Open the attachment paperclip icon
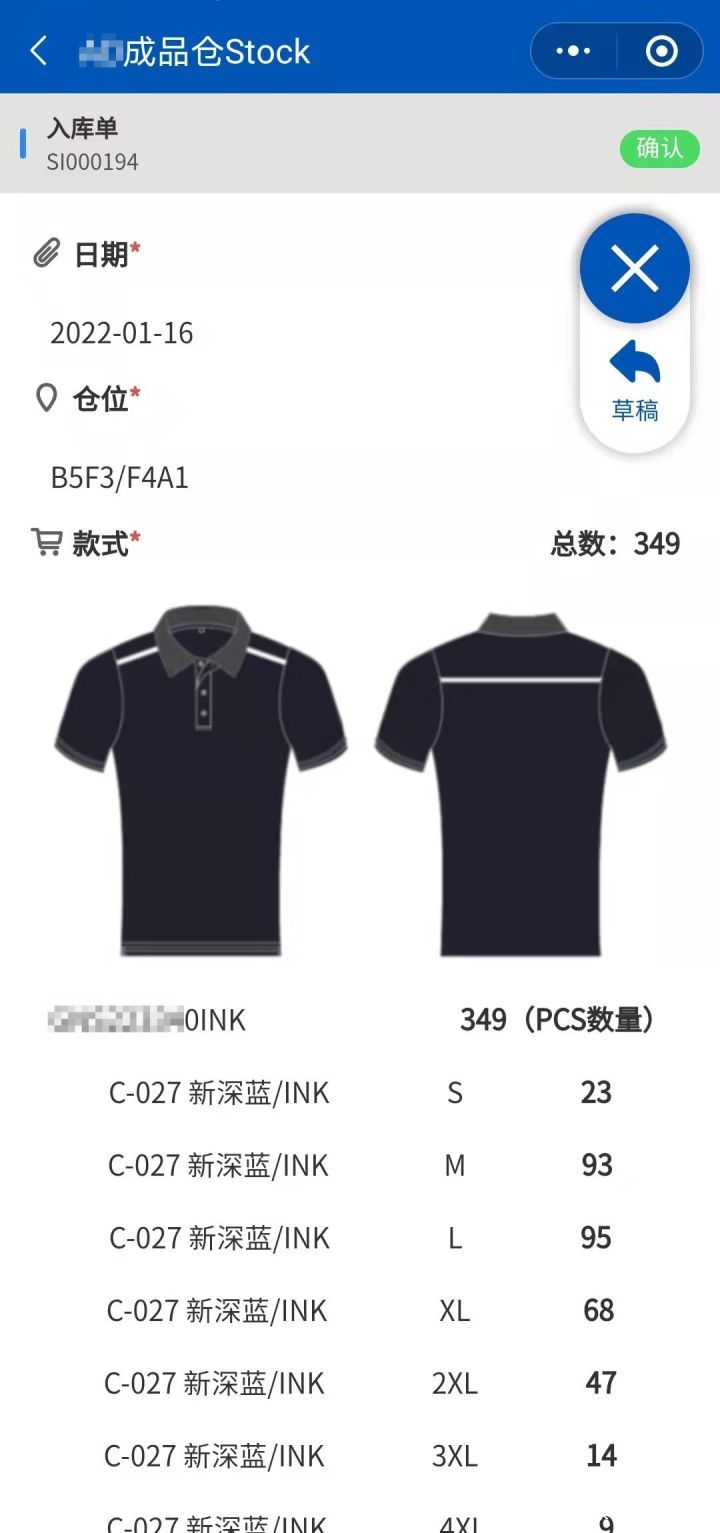 (46, 254)
